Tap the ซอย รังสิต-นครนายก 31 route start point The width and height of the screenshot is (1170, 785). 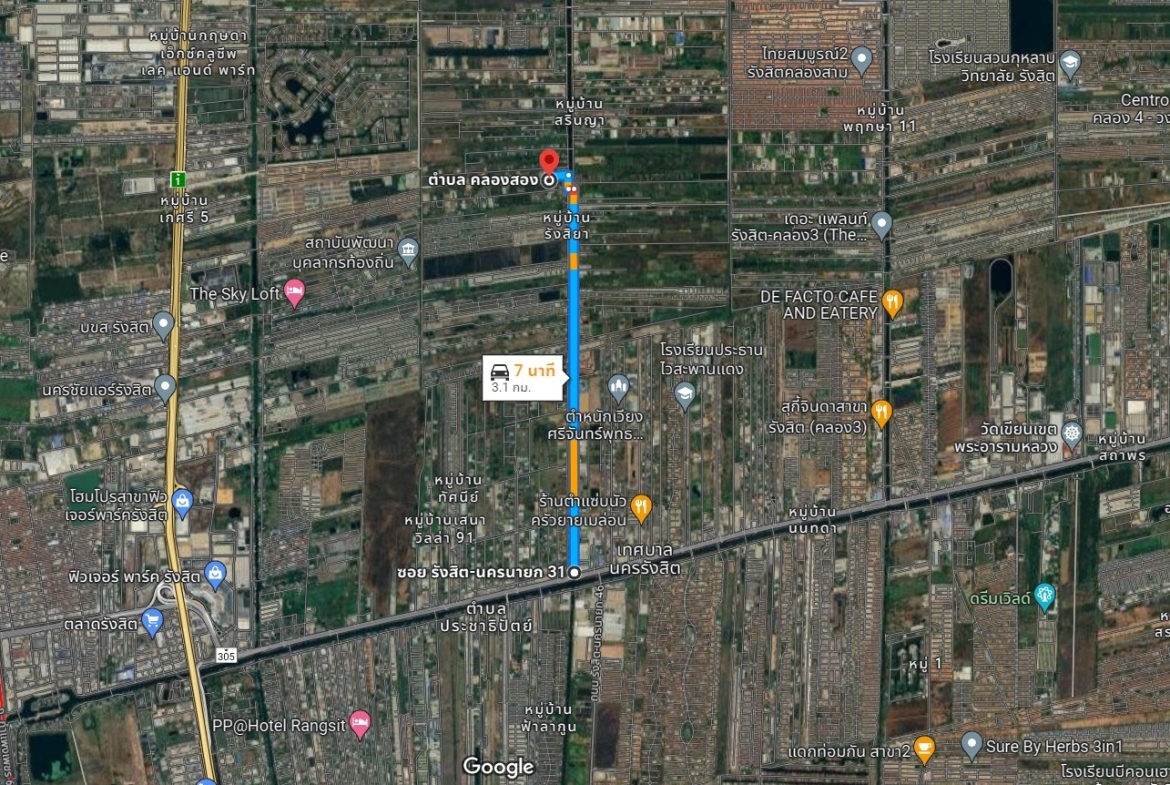(x=574, y=572)
